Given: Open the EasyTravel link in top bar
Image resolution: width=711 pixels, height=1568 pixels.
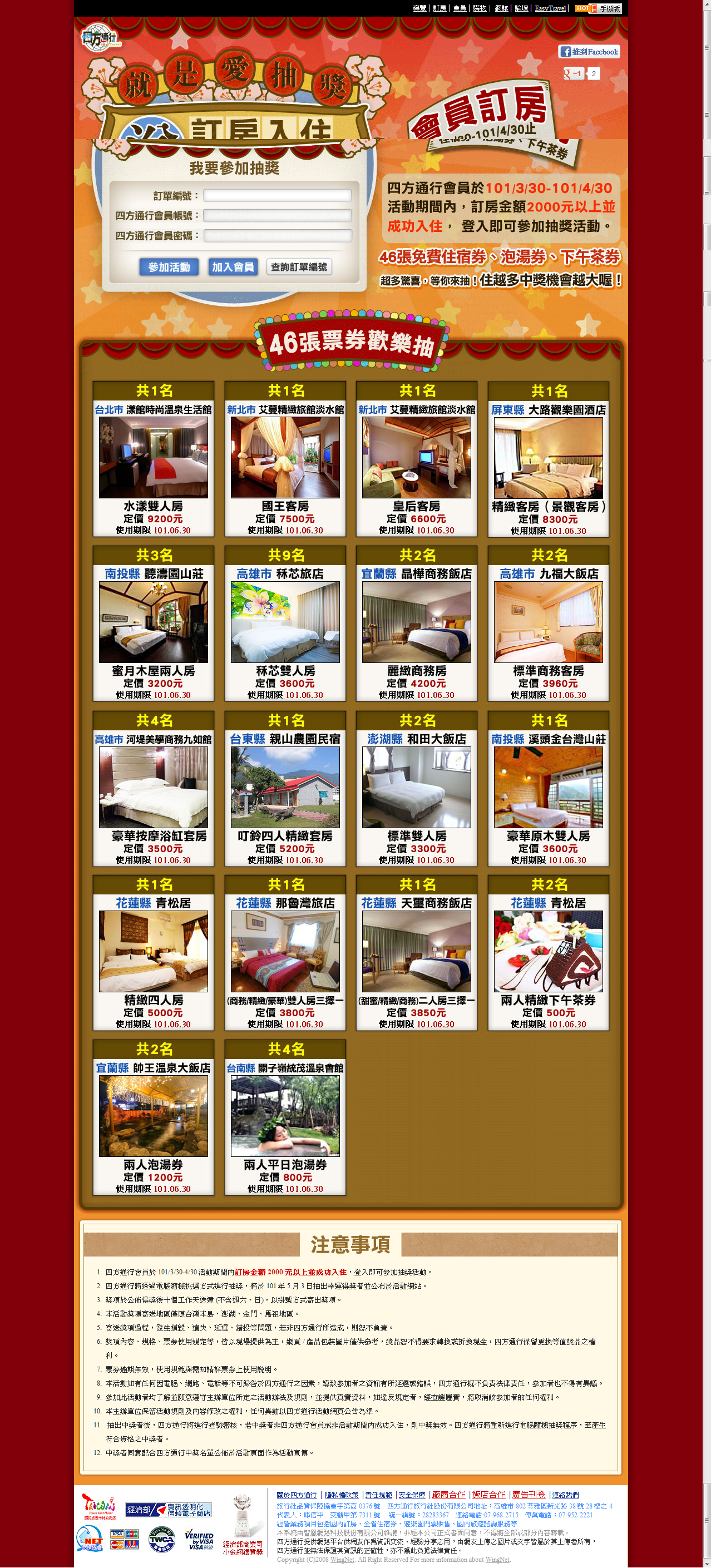Looking at the screenshot, I should pyautogui.click(x=550, y=8).
